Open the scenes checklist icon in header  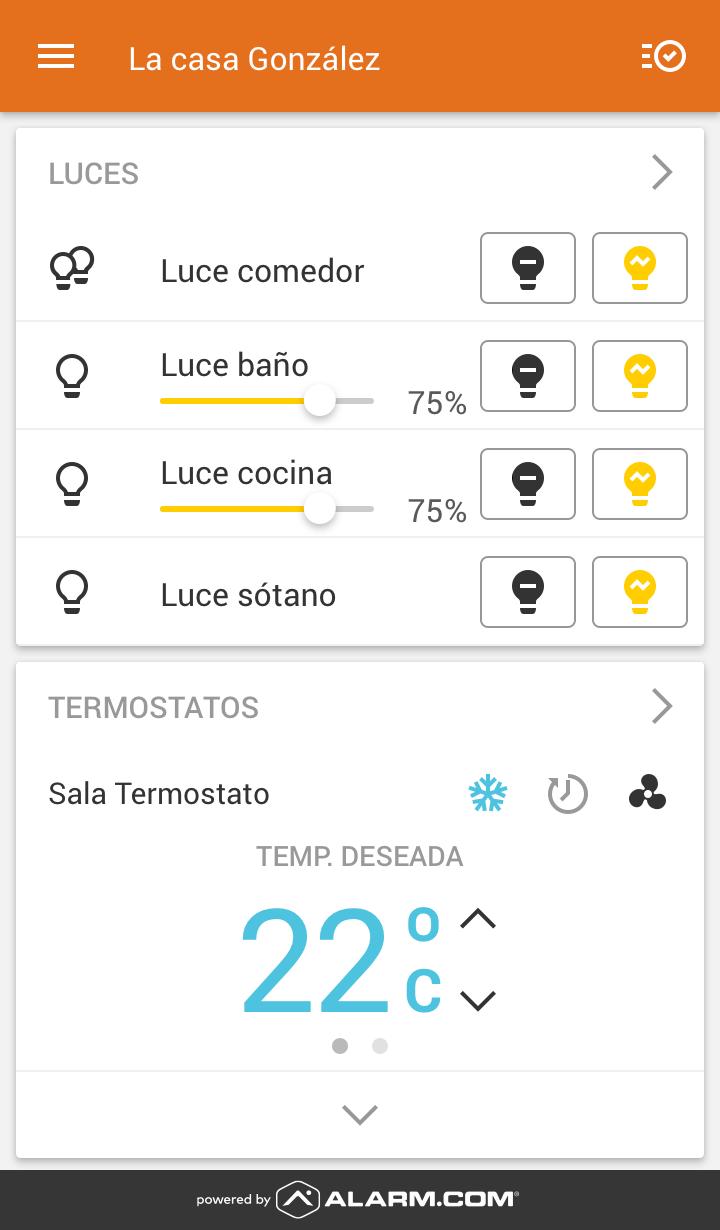coord(663,57)
